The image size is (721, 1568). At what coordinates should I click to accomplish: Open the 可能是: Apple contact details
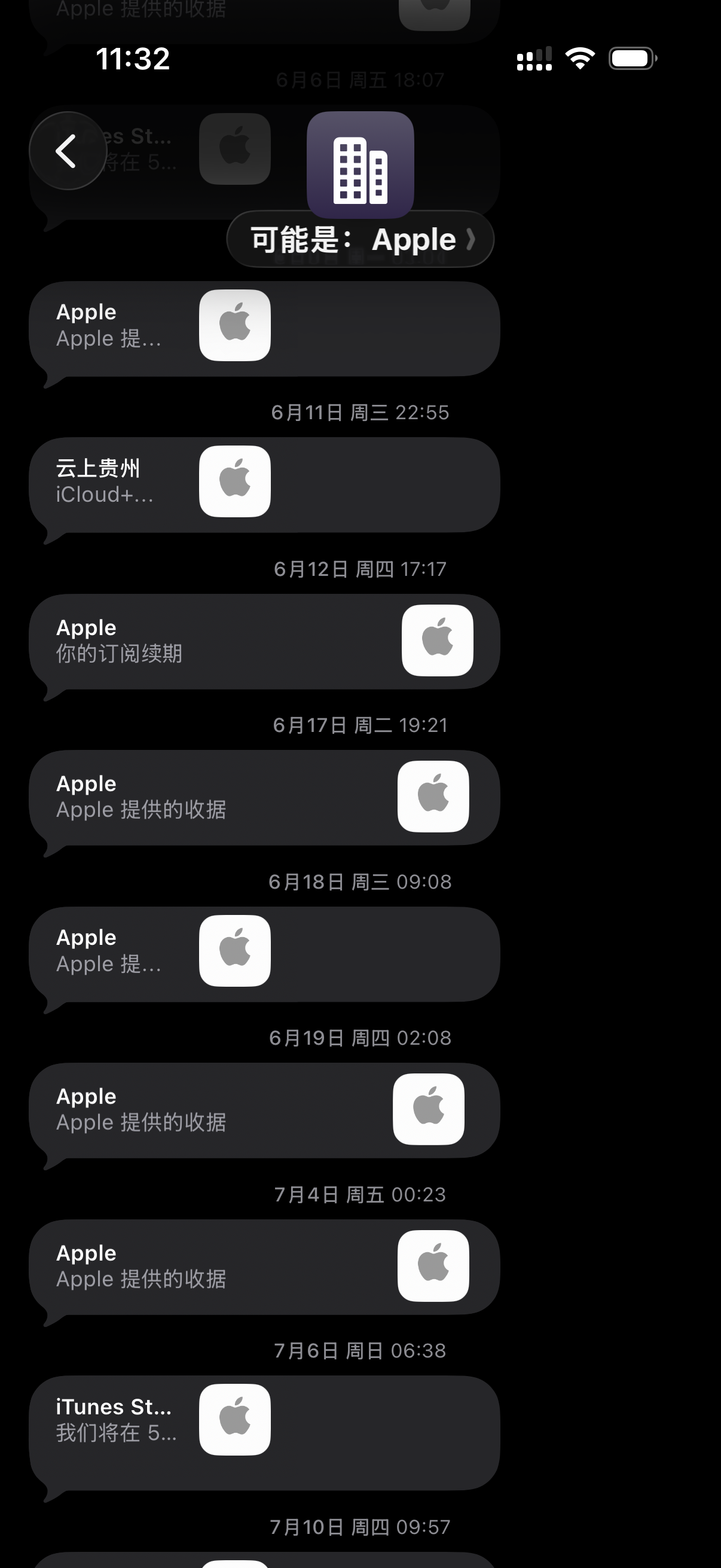coord(360,239)
